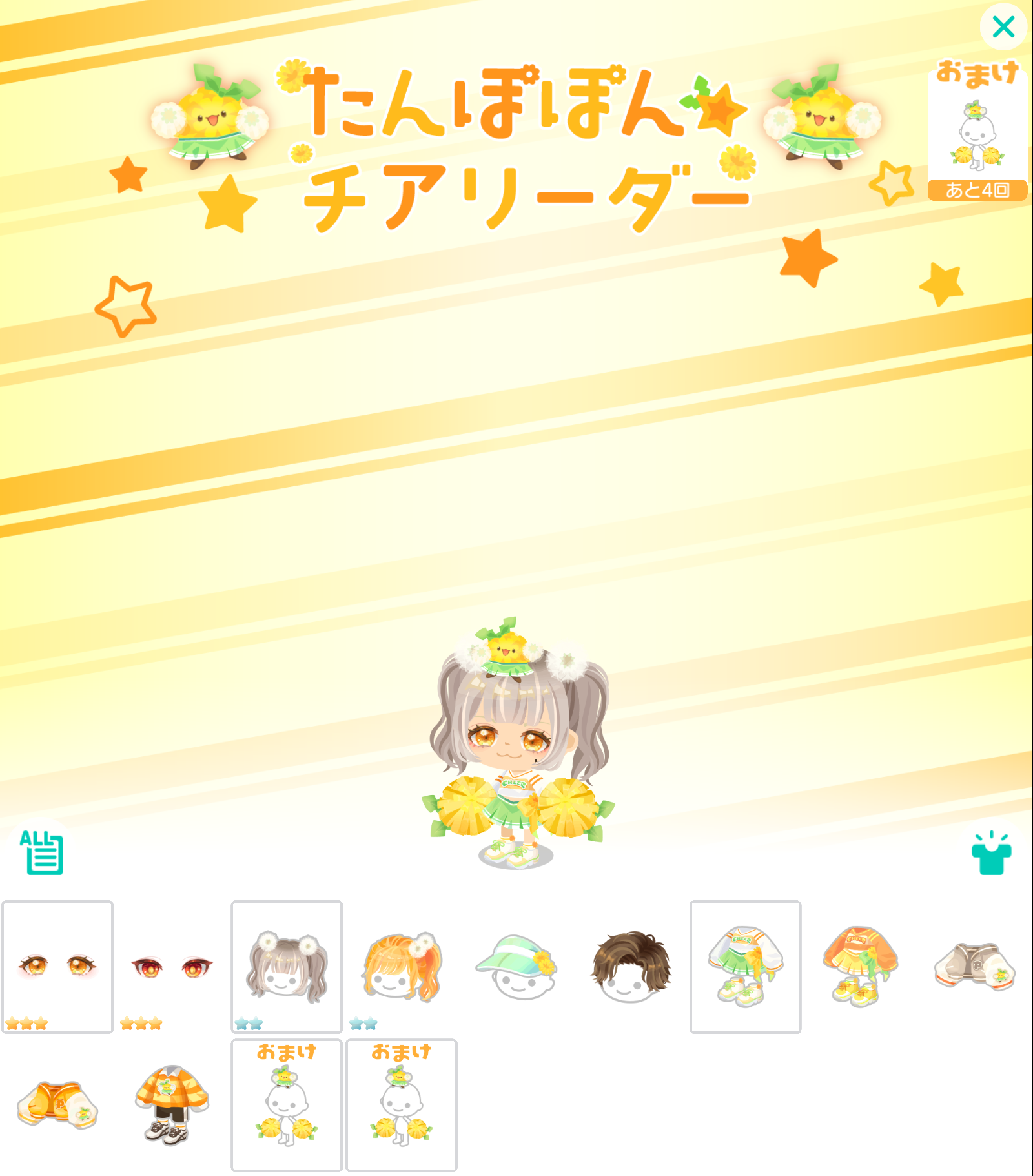
Task: Choose the orange ponytail hairstyle
Action: pyautogui.click(x=401, y=966)
